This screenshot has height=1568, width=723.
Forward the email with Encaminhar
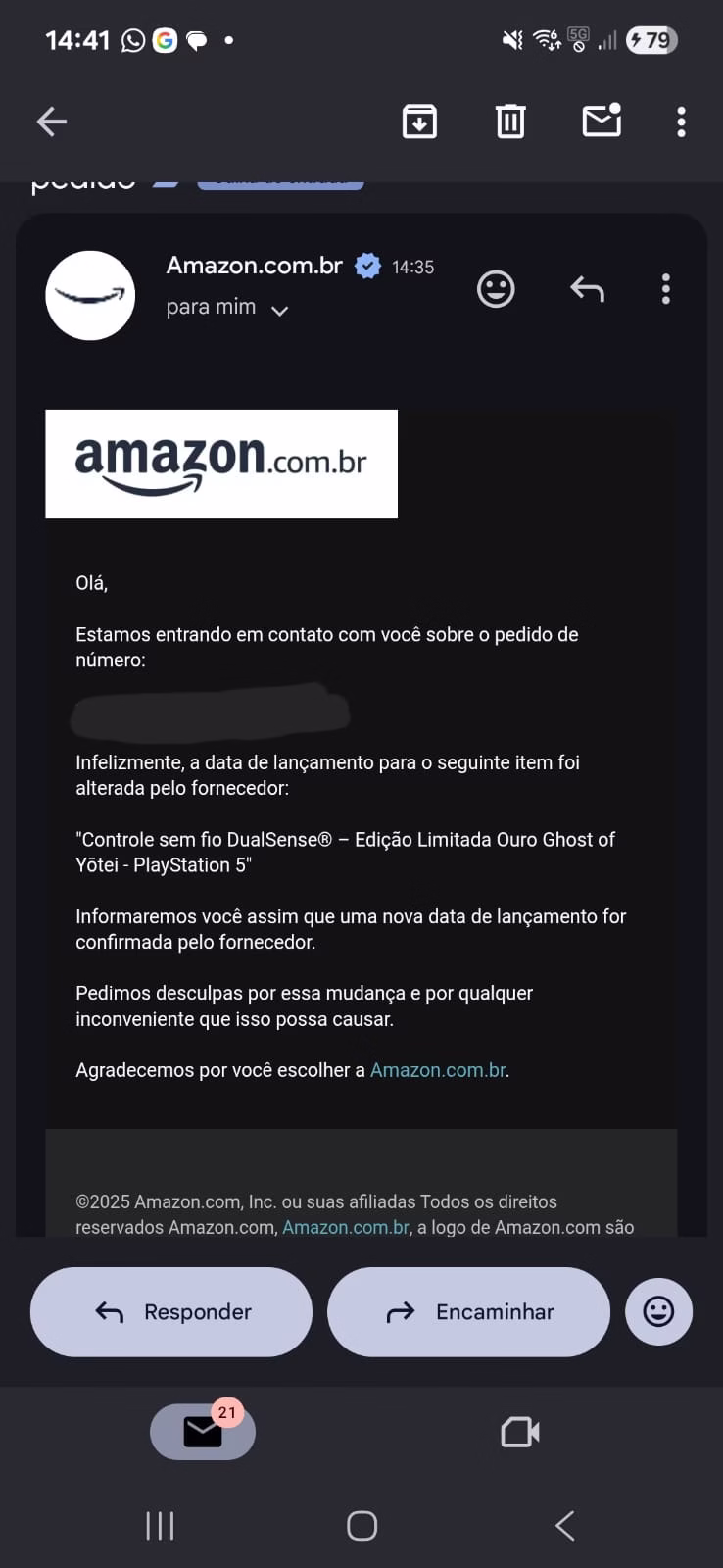coord(468,1311)
